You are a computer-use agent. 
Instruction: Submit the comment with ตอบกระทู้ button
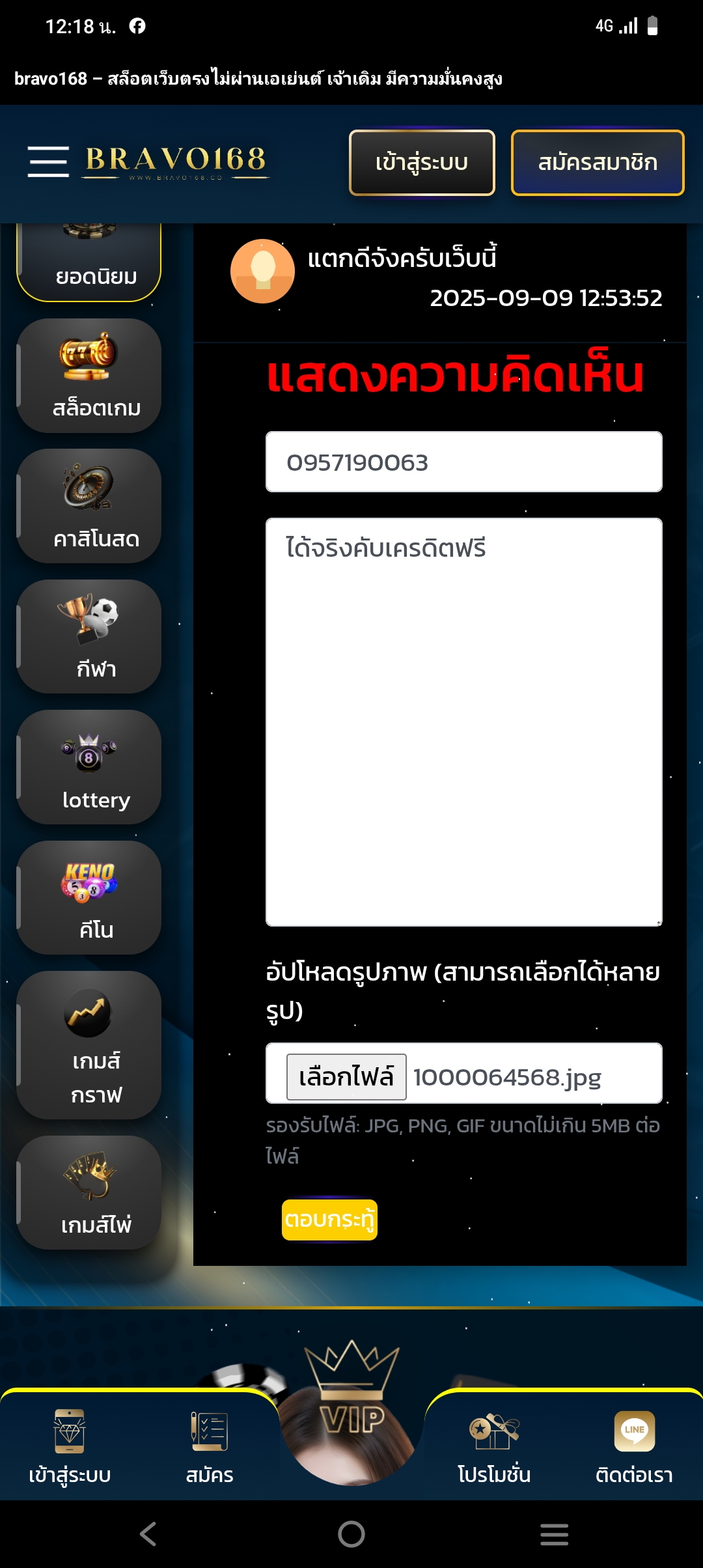tap(329, 1220)
